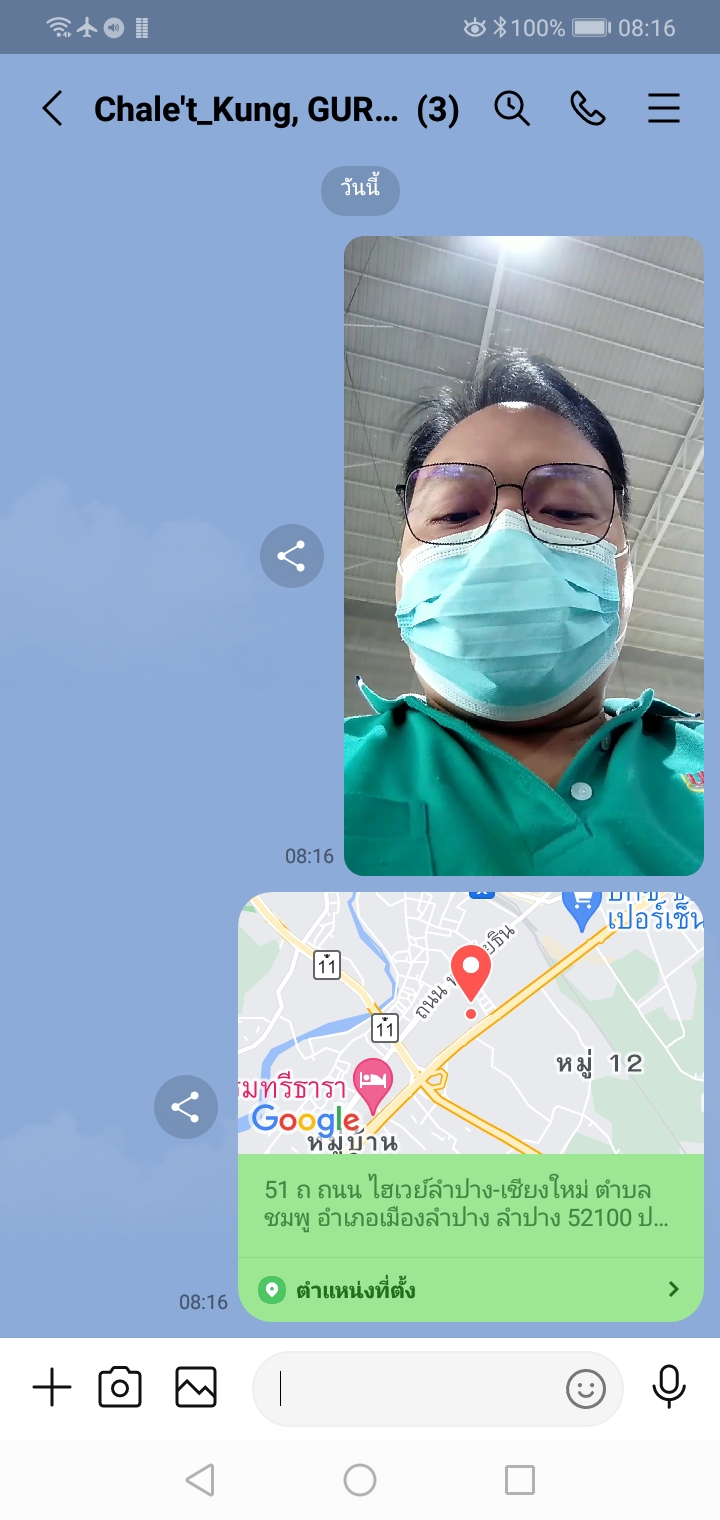The height and width of the screenshot is (1520, 720).
Task: Show recent apps
Action: (x=520, y=1480)
